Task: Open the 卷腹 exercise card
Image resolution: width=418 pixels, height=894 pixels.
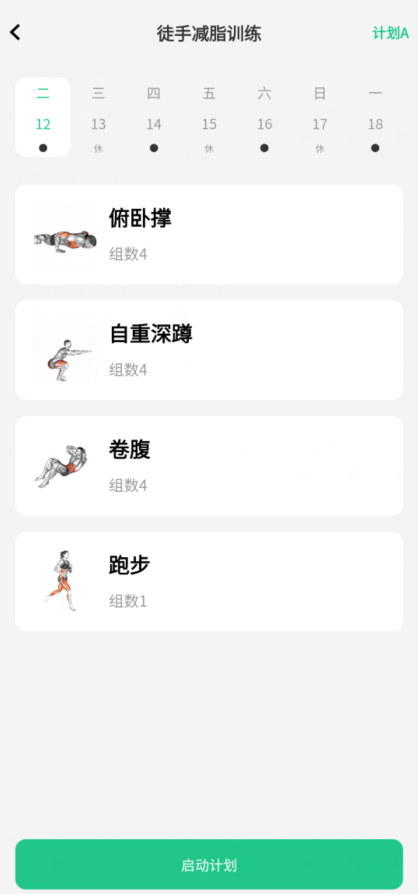Action: [209, 466]
